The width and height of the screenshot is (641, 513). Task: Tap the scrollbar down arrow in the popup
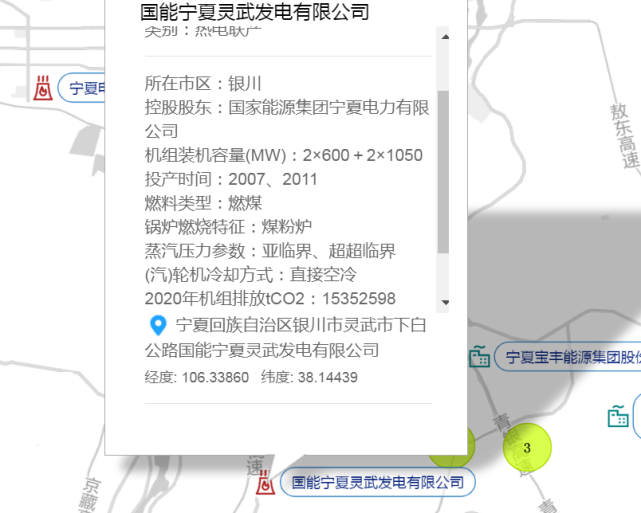point(445,302)
